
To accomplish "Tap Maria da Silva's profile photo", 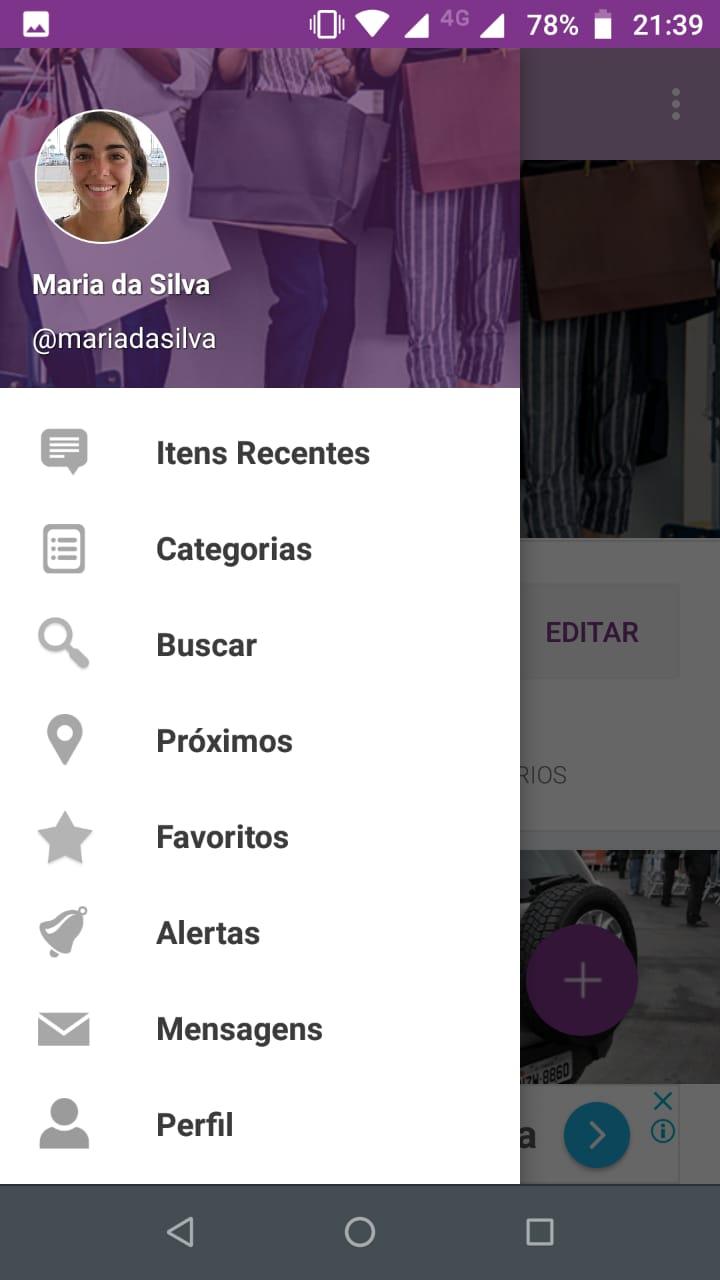I will click(102, 177).
